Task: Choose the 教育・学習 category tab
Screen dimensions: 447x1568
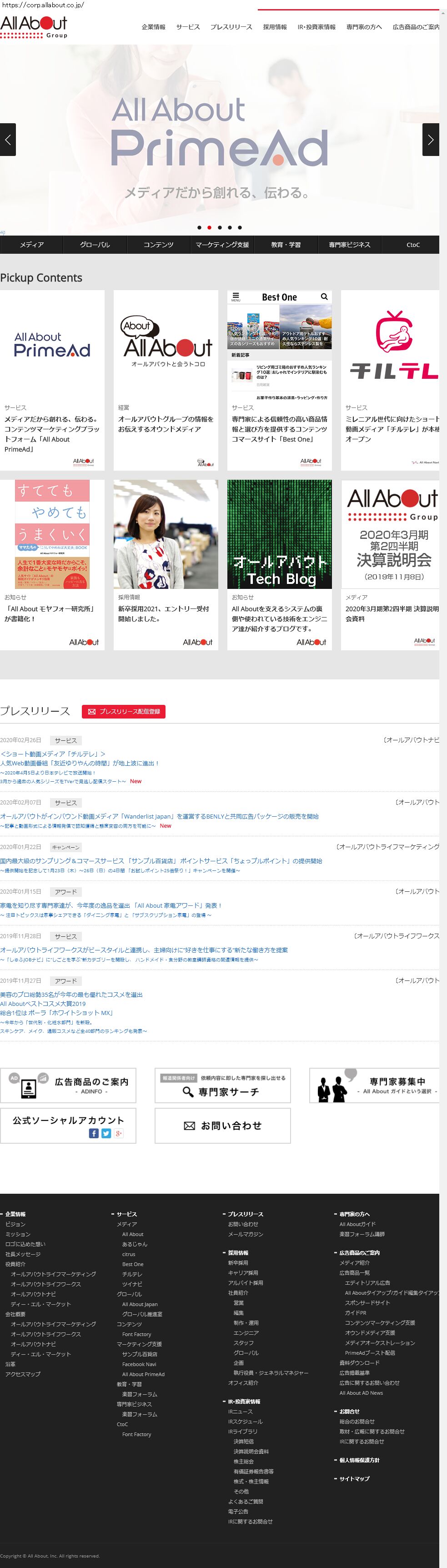Action: pyautogui.click(x=286, y=245)
